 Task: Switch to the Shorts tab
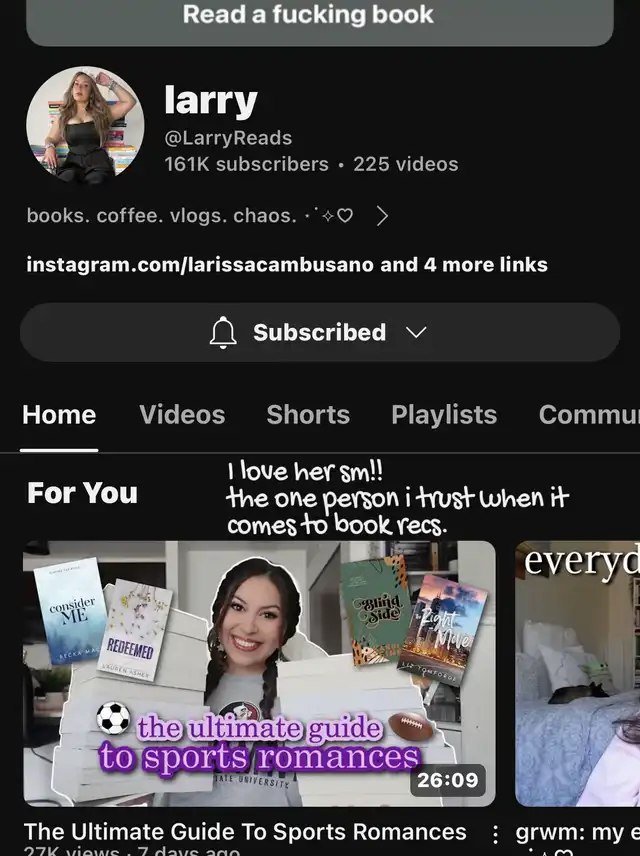pyautogui.click(x=308, y=415)
